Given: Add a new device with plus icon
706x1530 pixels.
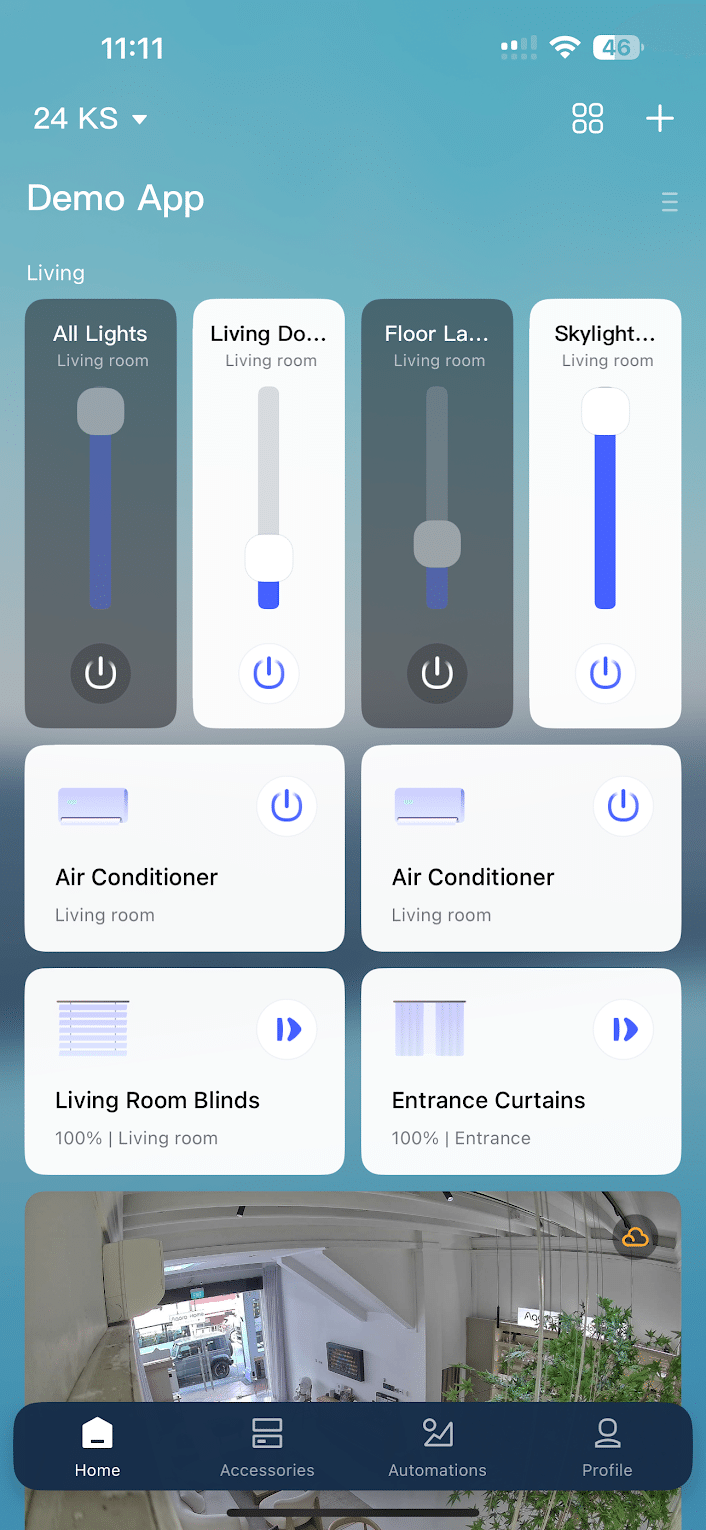Looking at the screenshot, I should pos(659,119).
